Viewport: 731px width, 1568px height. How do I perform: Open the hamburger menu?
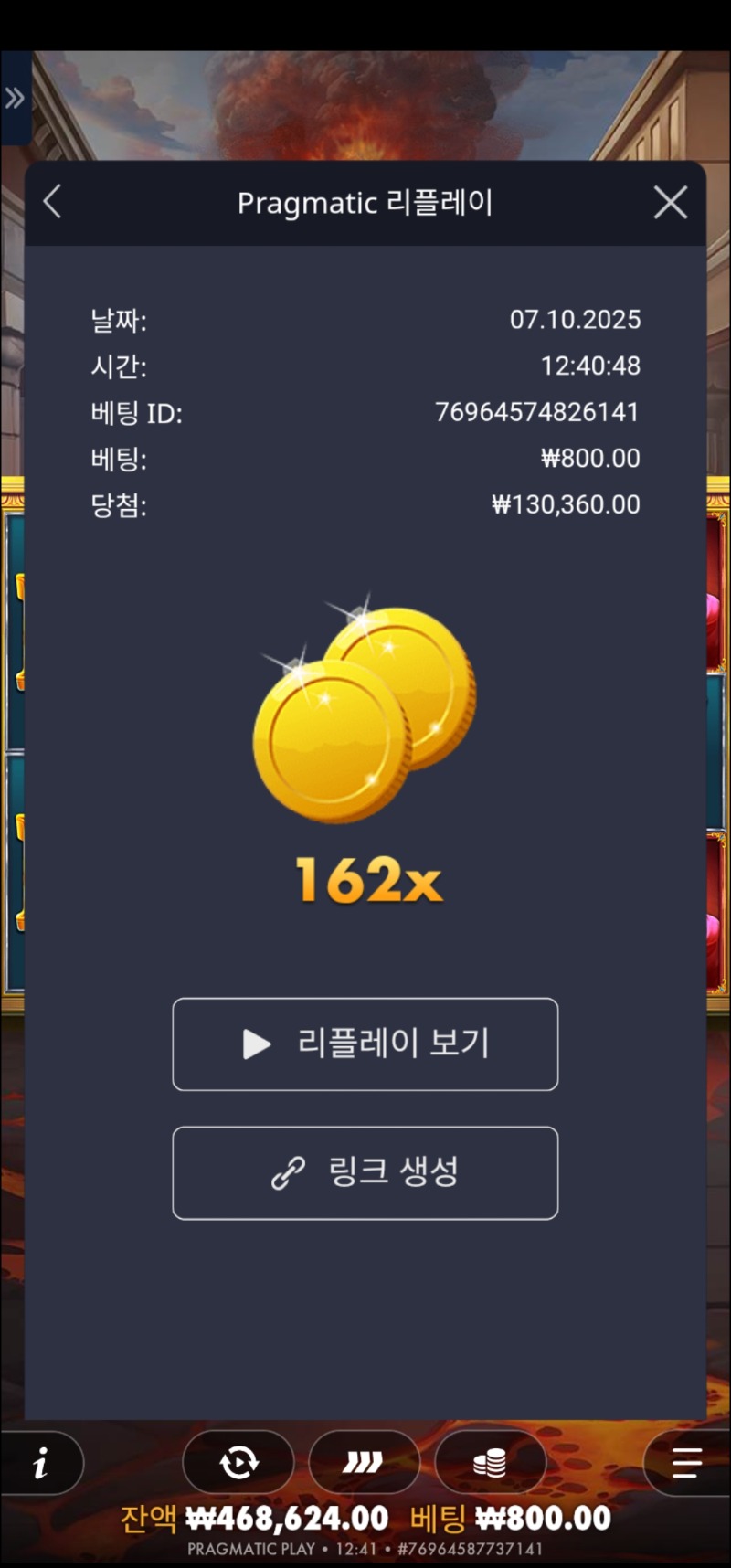tap(686, 1463)
